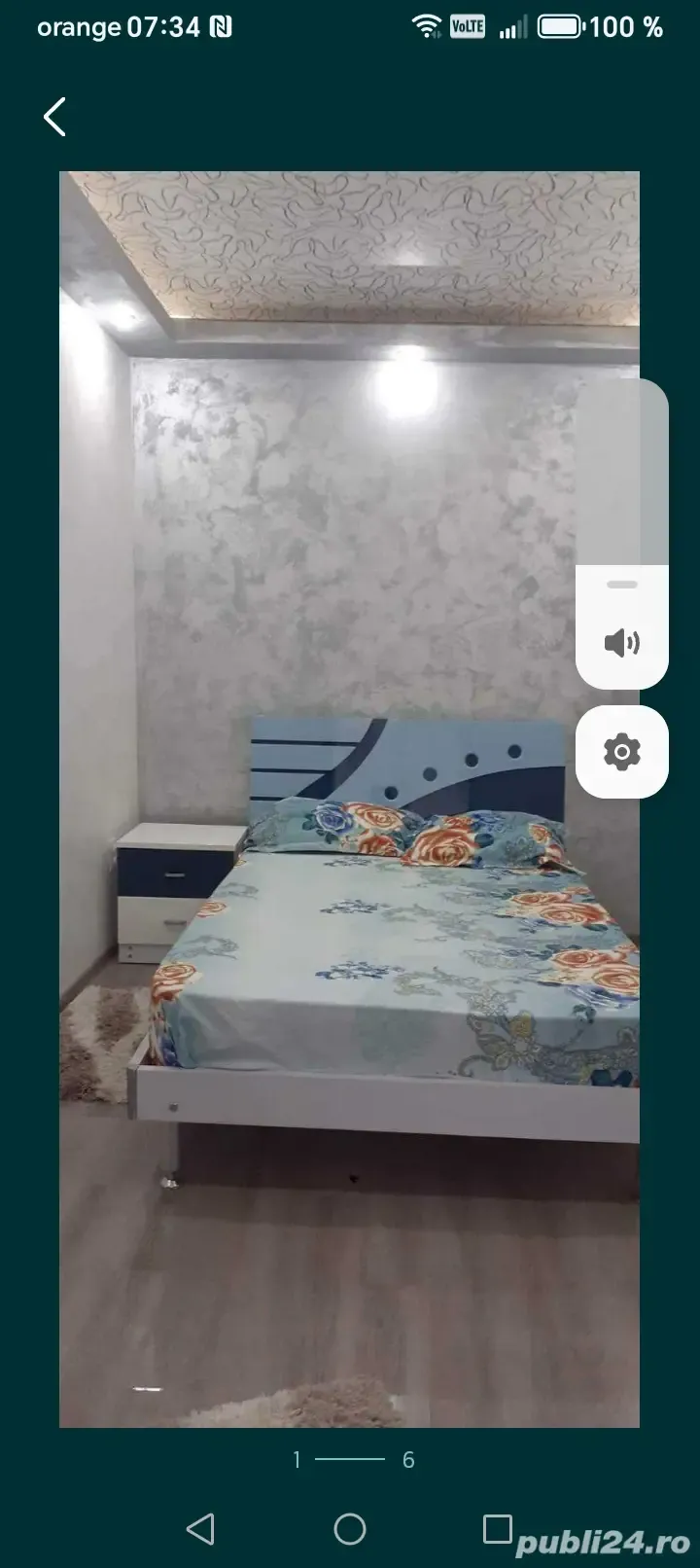
Task: Tap the mobile signal bars icon
Action: (512, 26)
